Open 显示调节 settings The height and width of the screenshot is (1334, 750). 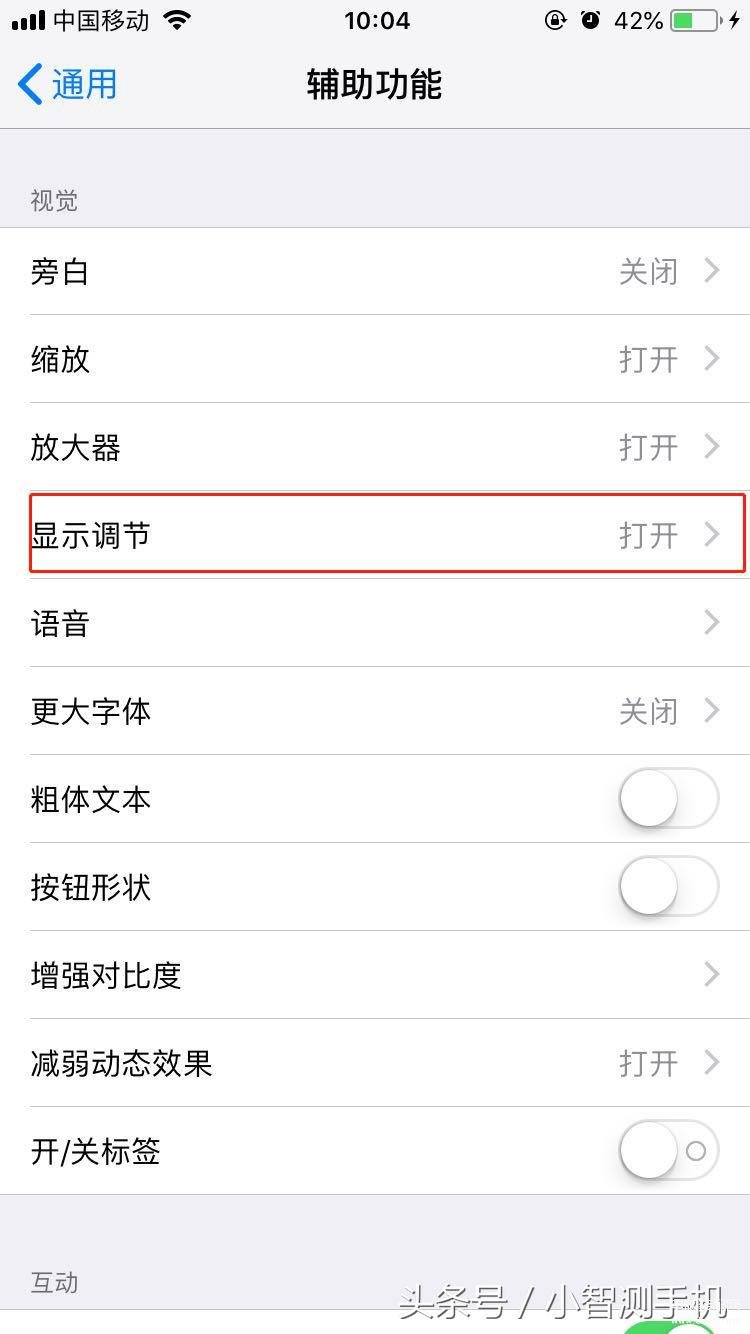point(375,535)
